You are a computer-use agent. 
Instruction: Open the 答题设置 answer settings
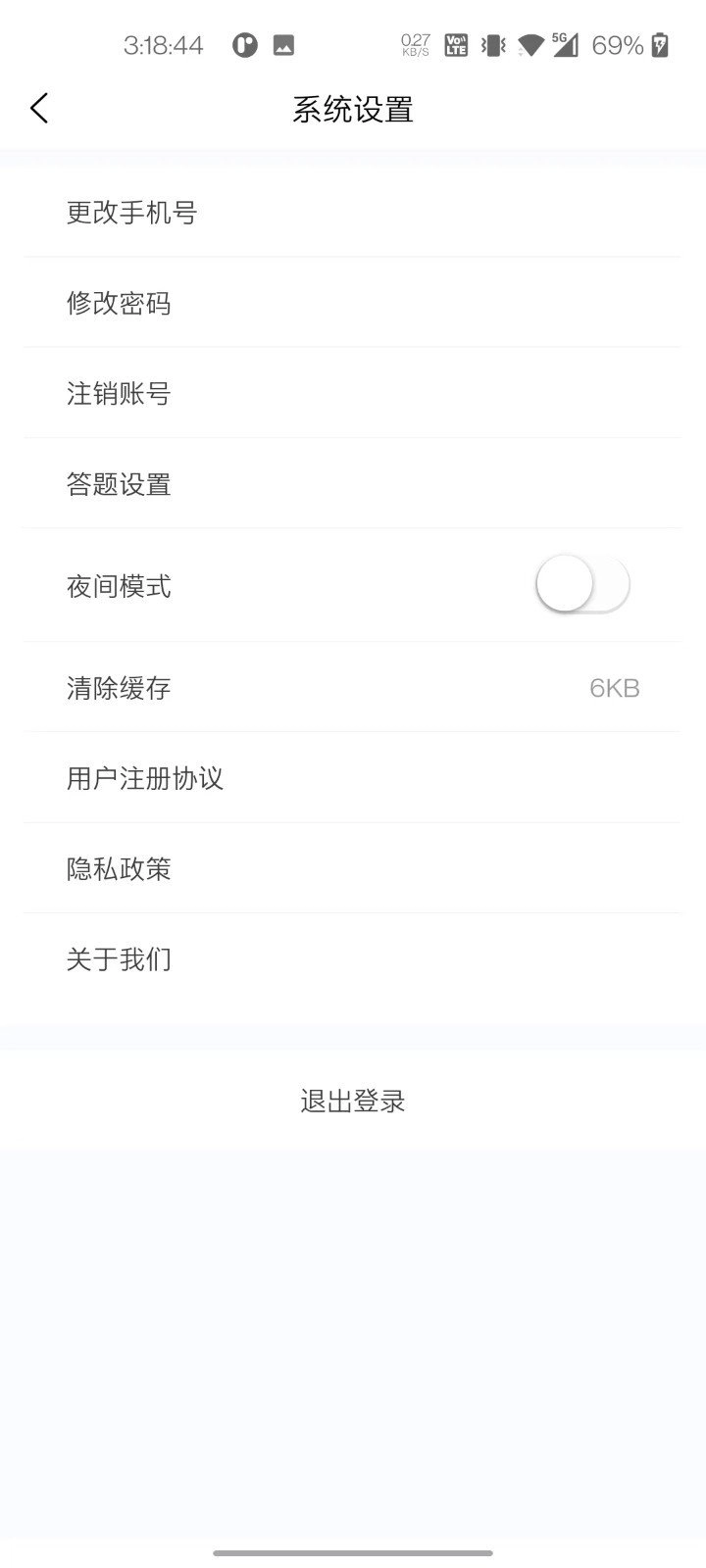point(353,483)
